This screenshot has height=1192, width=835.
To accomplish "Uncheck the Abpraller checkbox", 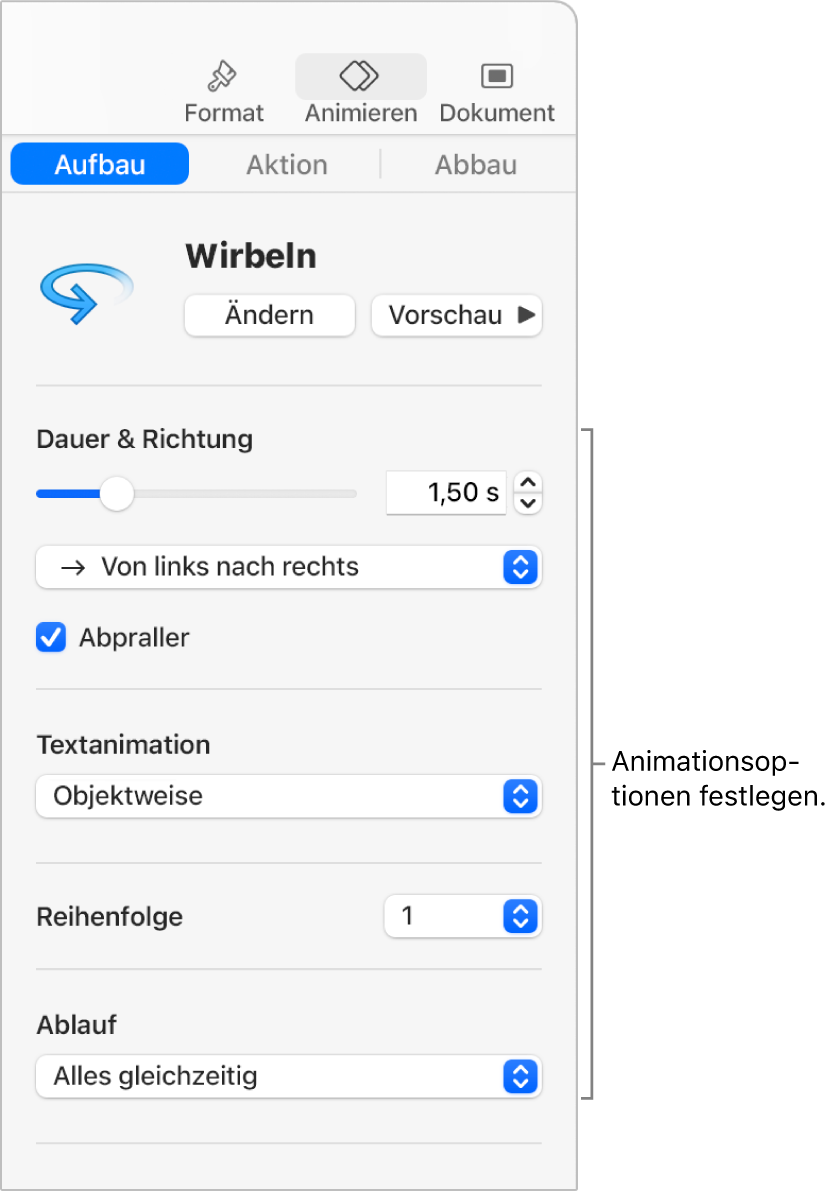I will pyautogui.click(x=51, y=637).
